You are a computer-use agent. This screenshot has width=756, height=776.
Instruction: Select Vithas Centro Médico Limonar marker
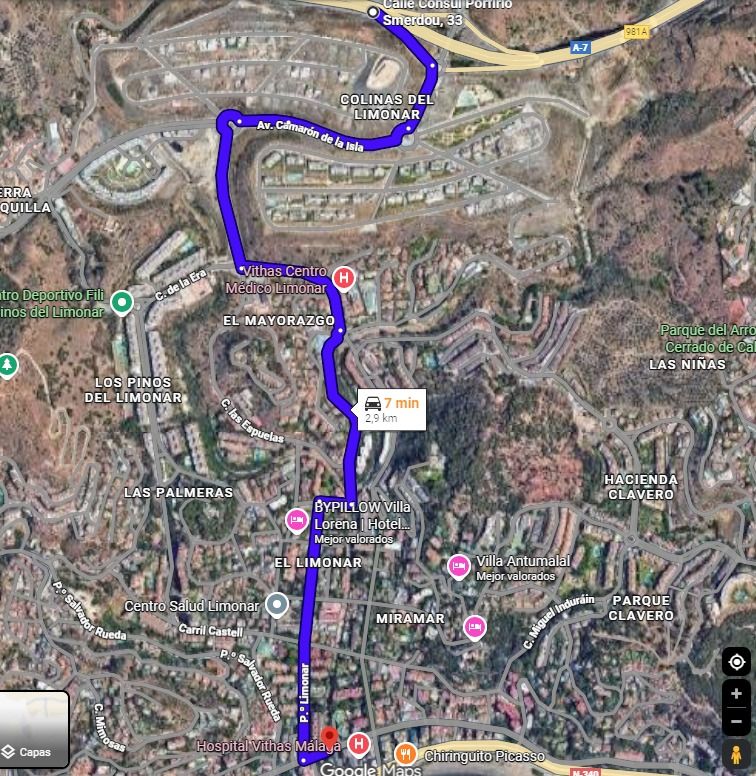[344, 279]
